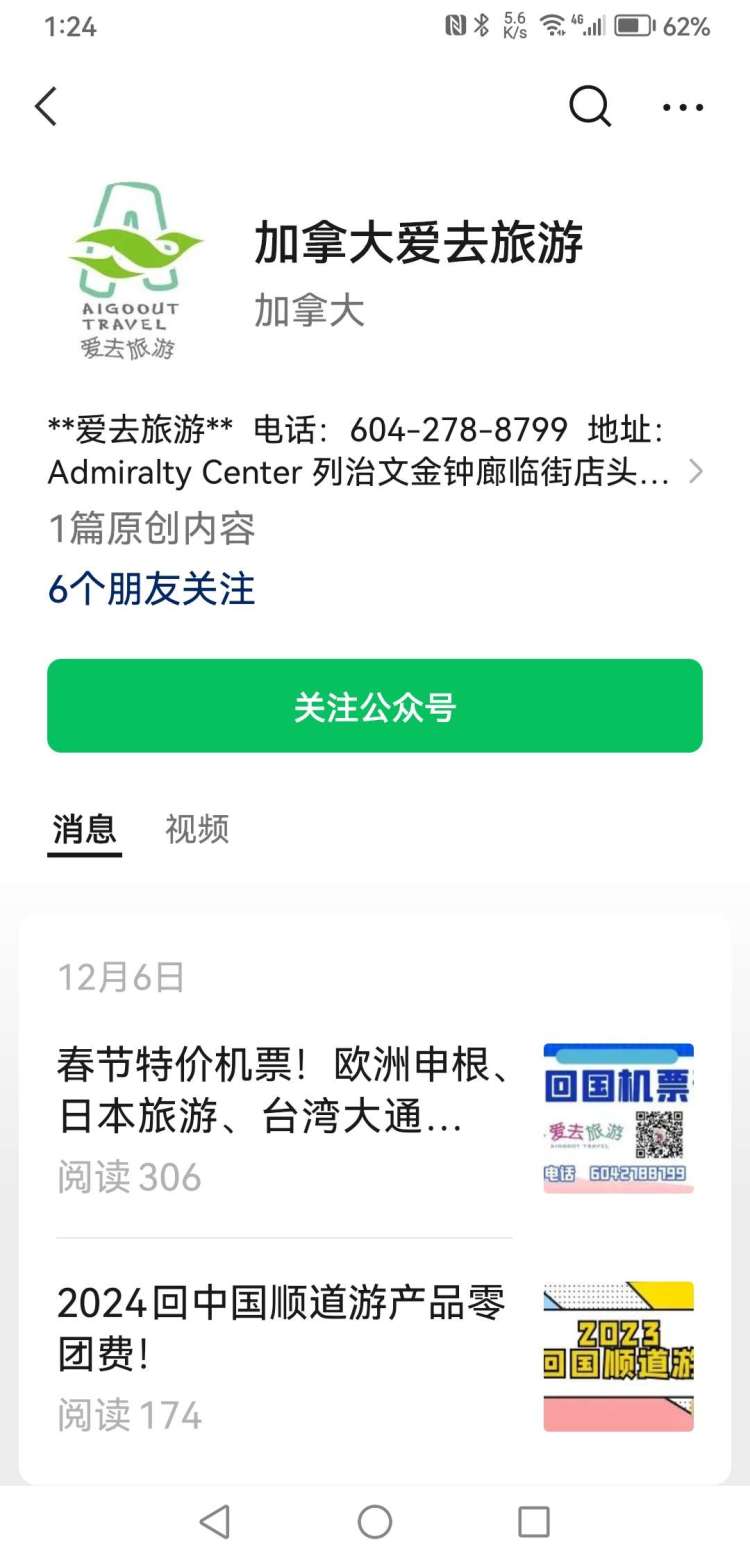Open the 回国机票 article thumbnail

pyautogui.click(x=618, y=1118)
